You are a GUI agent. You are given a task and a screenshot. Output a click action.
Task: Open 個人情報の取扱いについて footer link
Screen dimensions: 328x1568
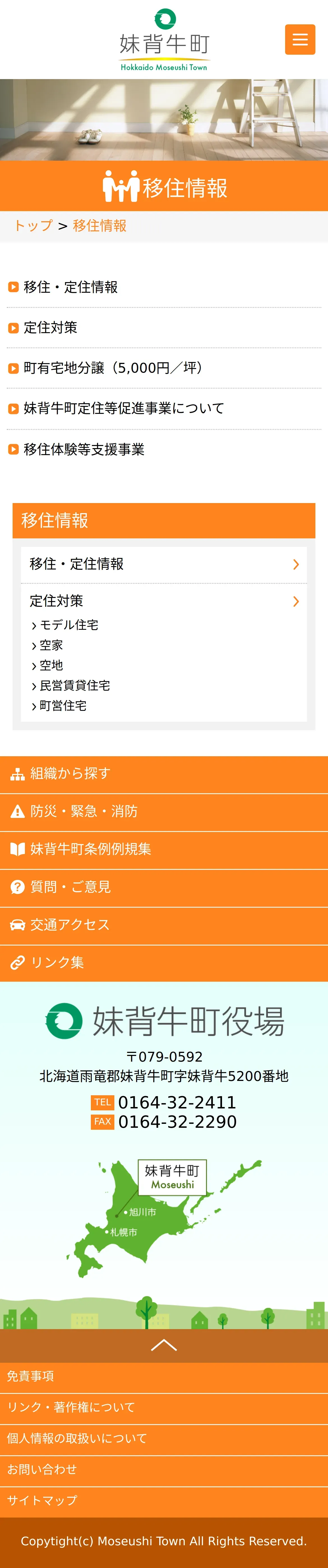pyautogui.click(x=164, y=1439)
